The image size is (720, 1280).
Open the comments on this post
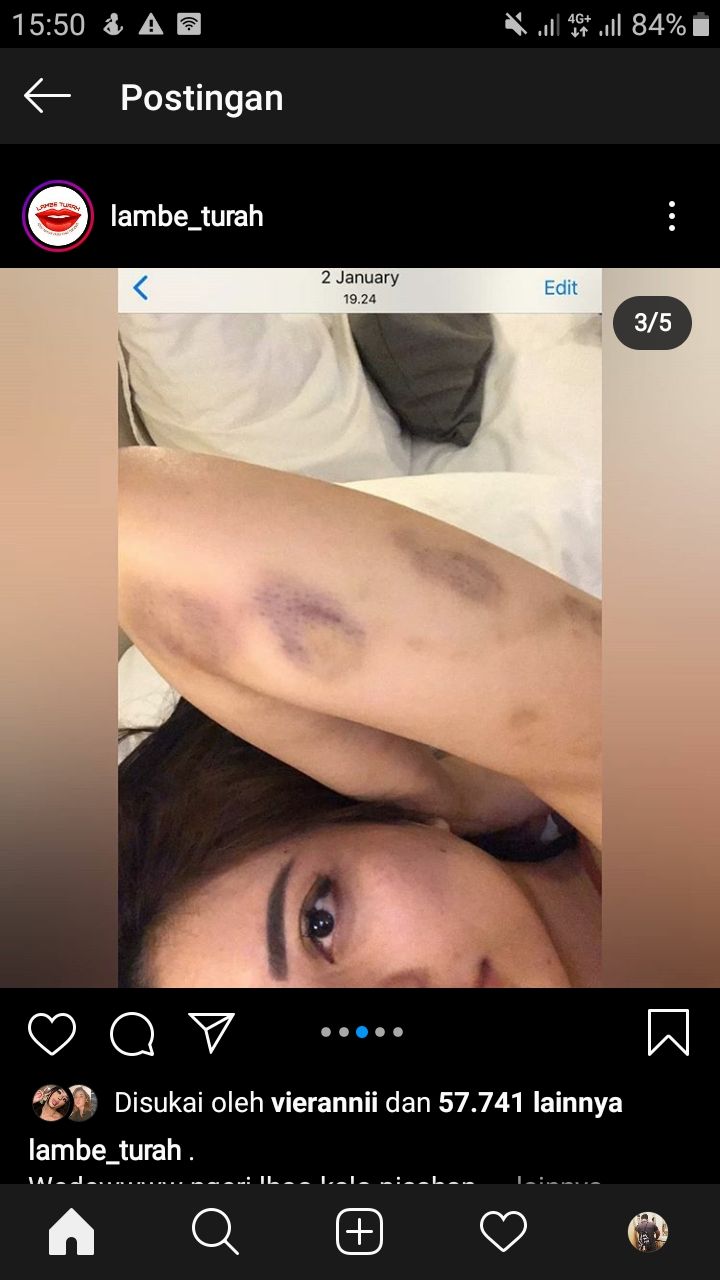[132, 1033]
